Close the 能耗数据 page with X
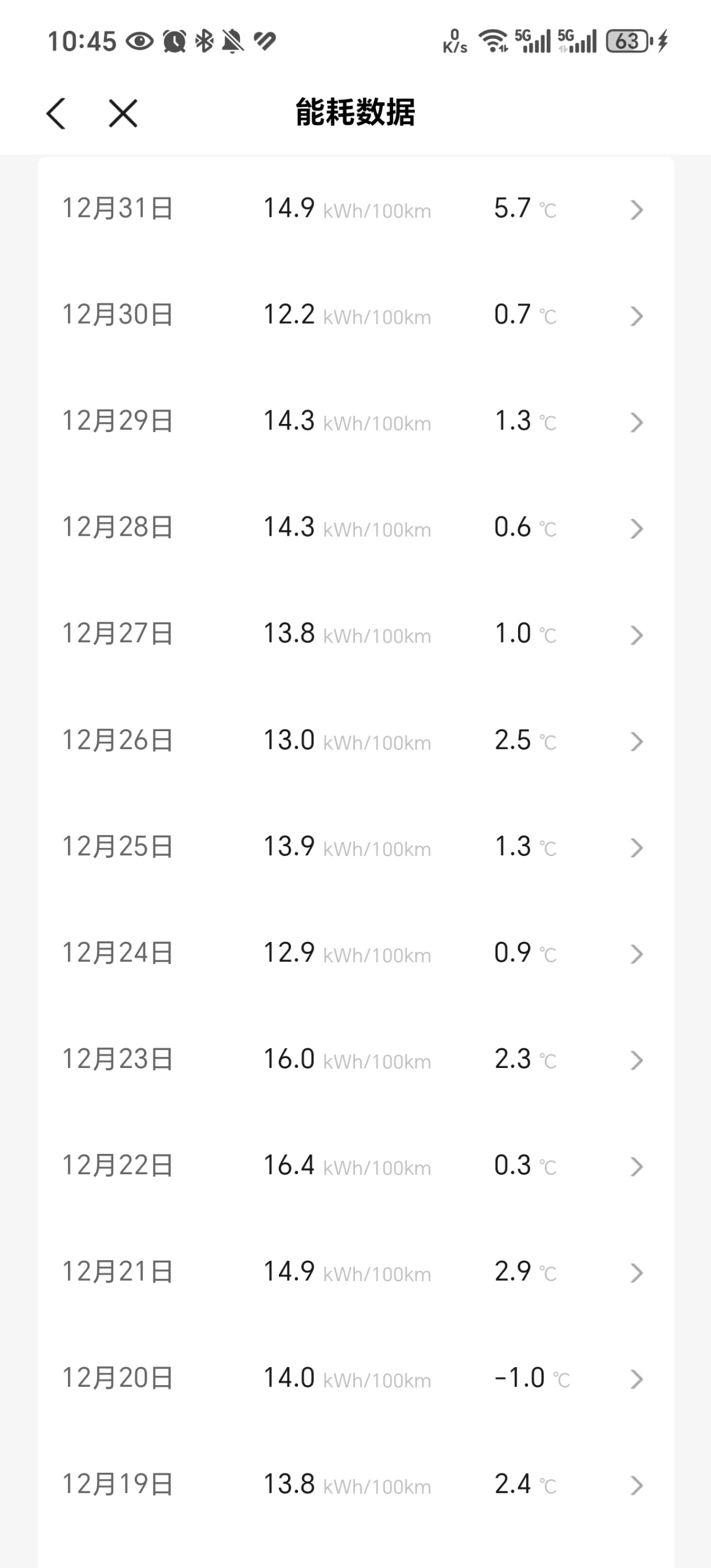Image resolution: width=711 pixels, height=1568 pixels. [x=123, y=114]
